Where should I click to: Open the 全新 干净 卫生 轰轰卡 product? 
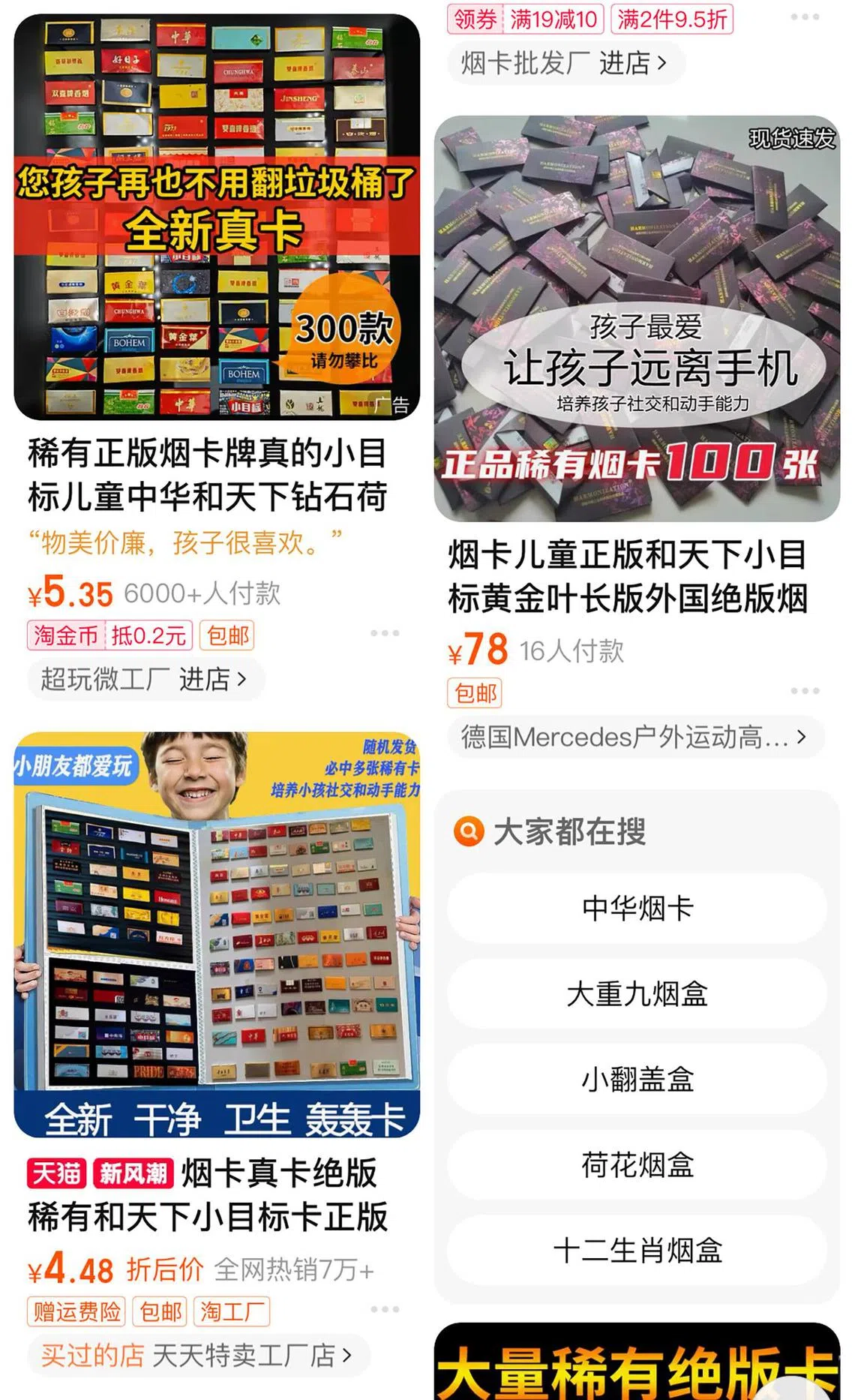point(217,935)
